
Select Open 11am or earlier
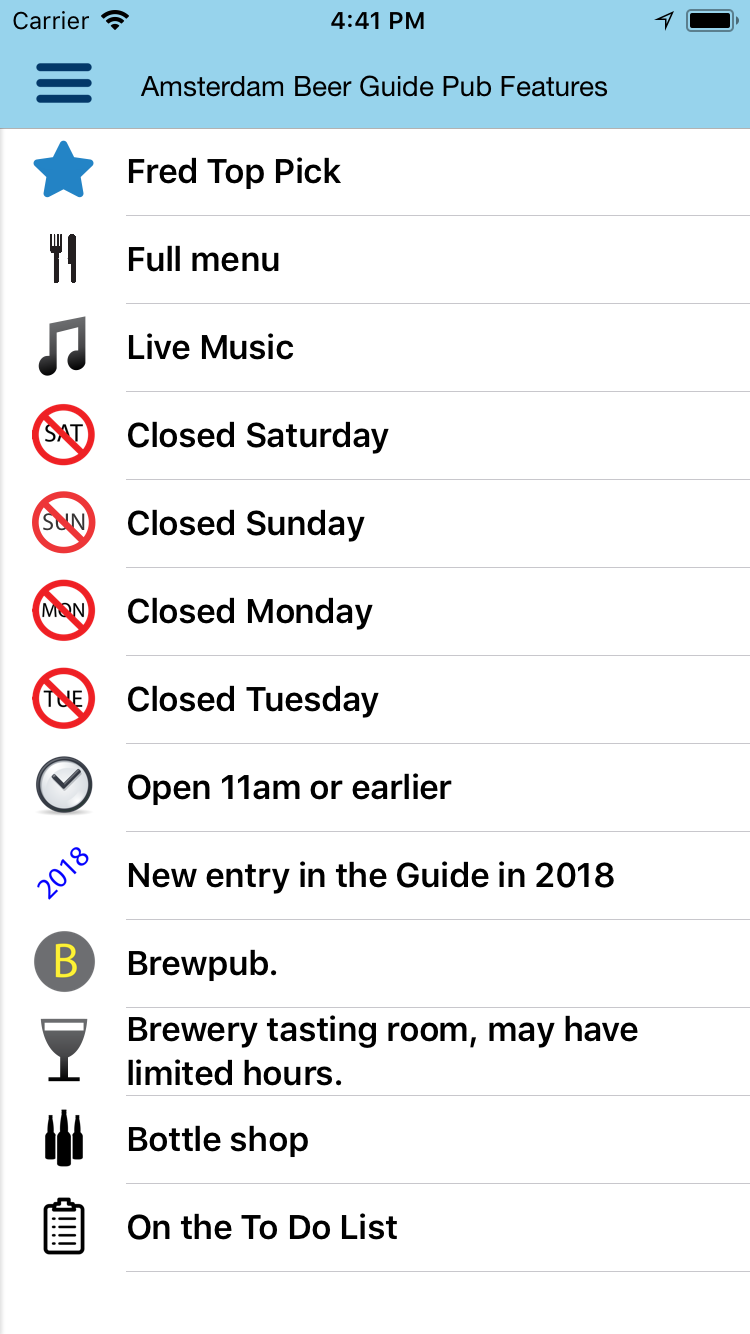pos(375,788)
